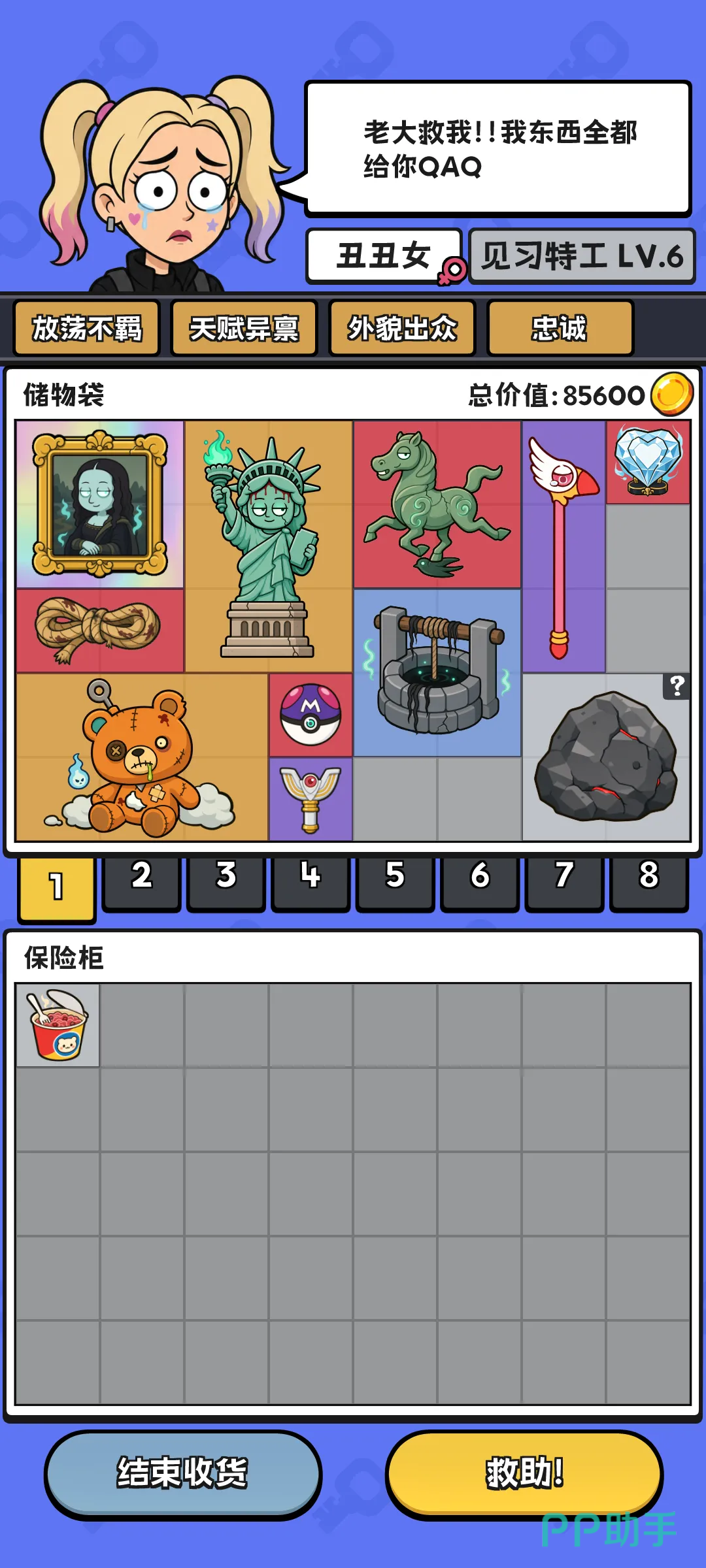Select the winged magic wand item

coord(564,546)
